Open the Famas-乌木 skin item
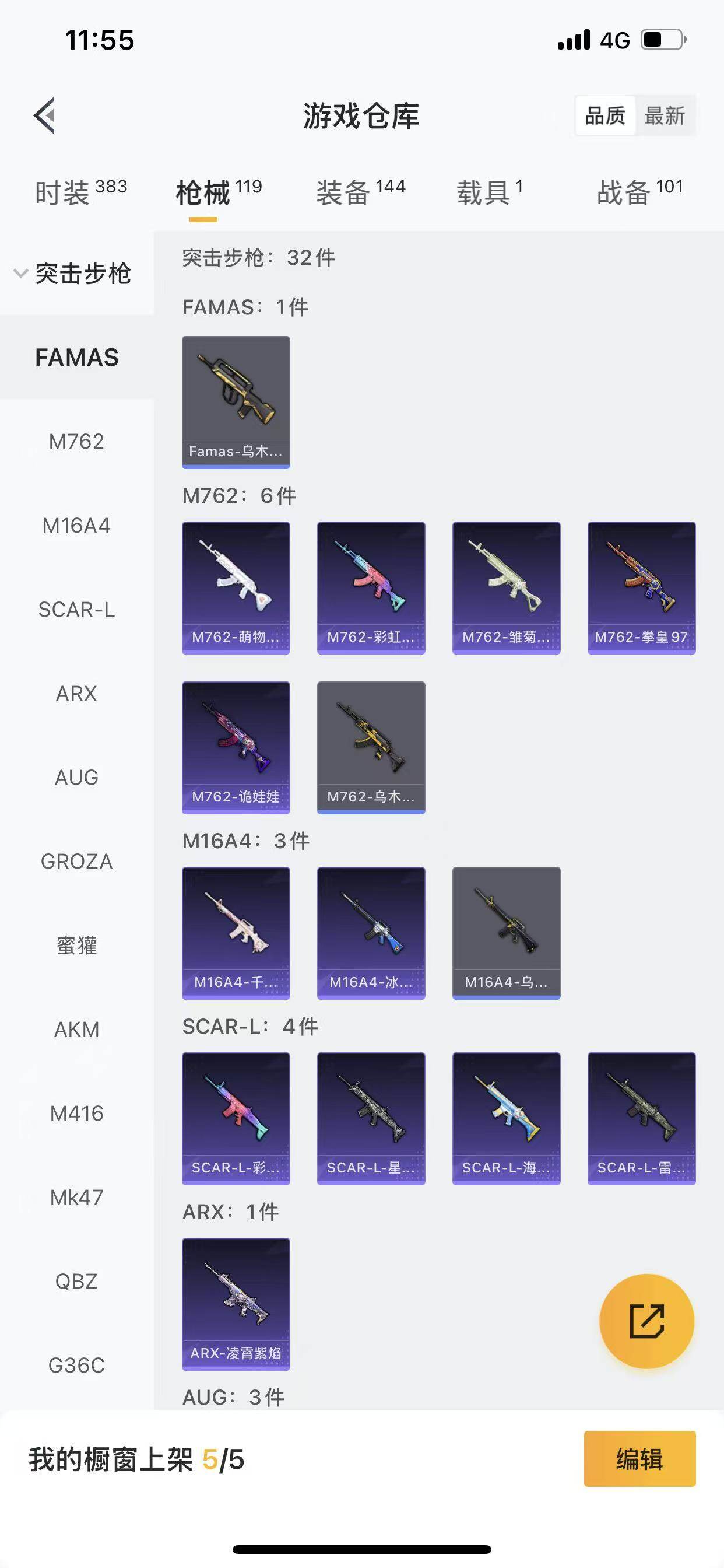This screenshot has height=1568, width=724. tap(236, 402)
